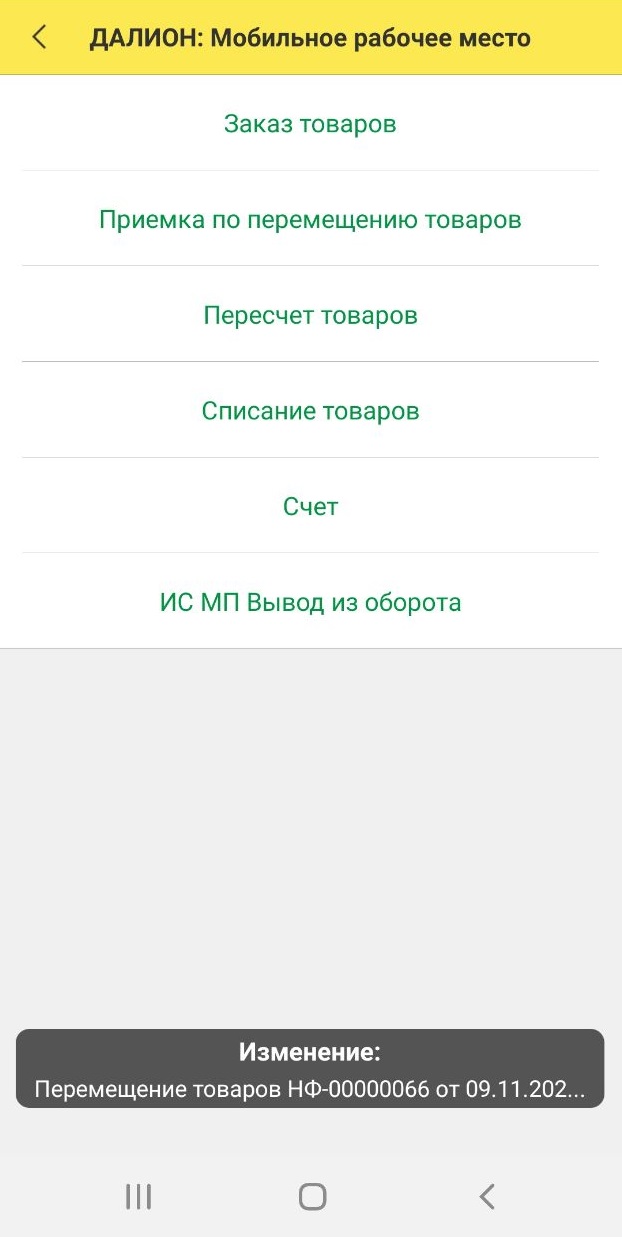Open Списание товаров
This screenshot has width=622, height=1237.
[x=310, y=411]
